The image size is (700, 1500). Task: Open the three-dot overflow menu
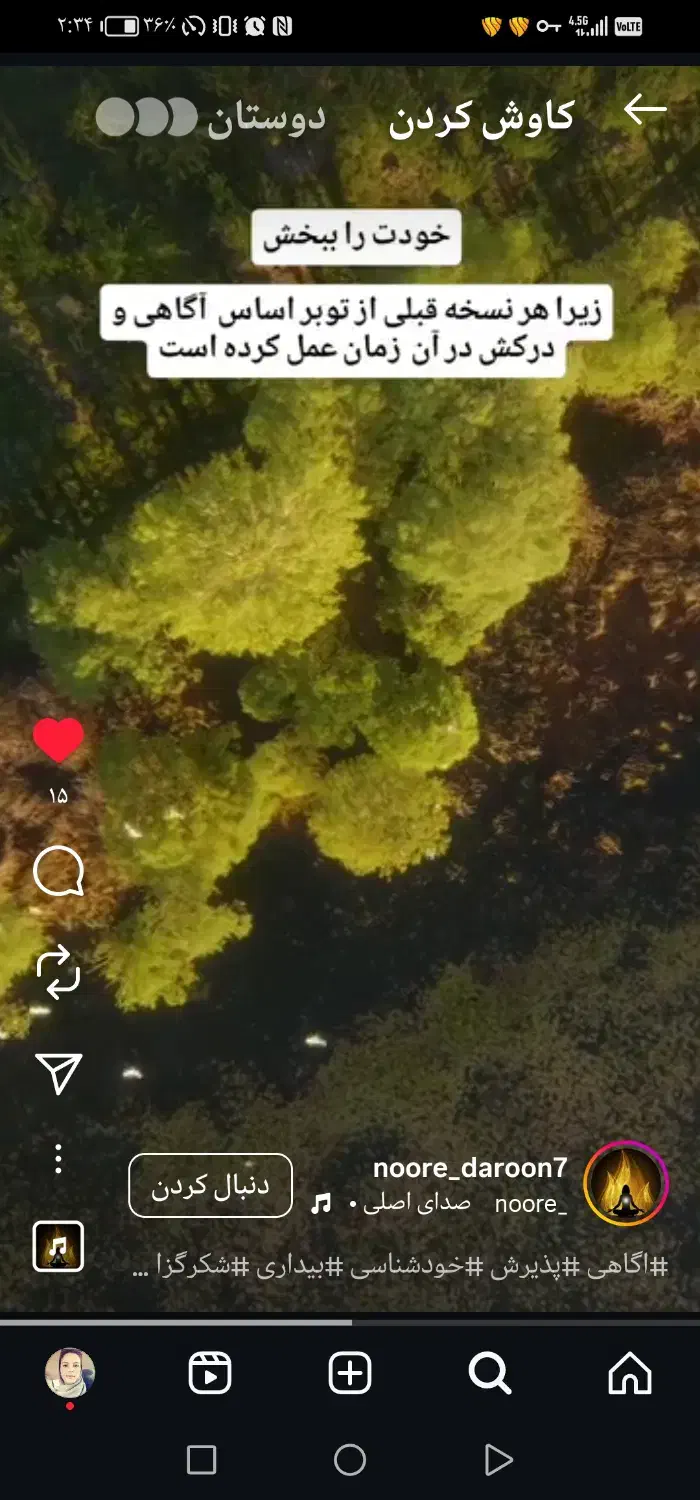[58, 1159]
